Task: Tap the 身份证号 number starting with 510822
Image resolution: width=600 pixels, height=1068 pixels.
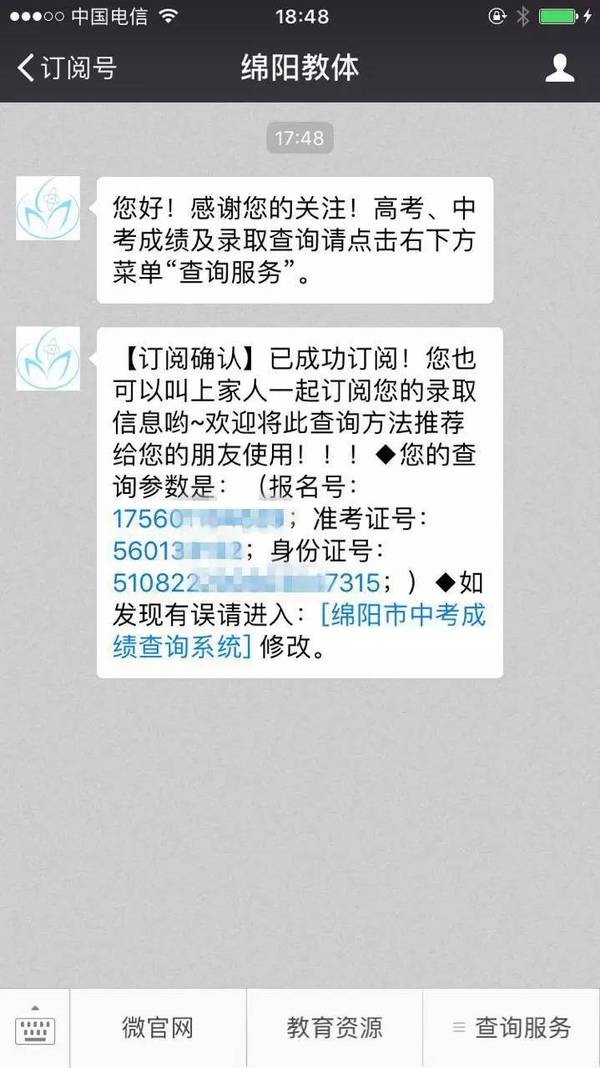Action: click(246, 581)
